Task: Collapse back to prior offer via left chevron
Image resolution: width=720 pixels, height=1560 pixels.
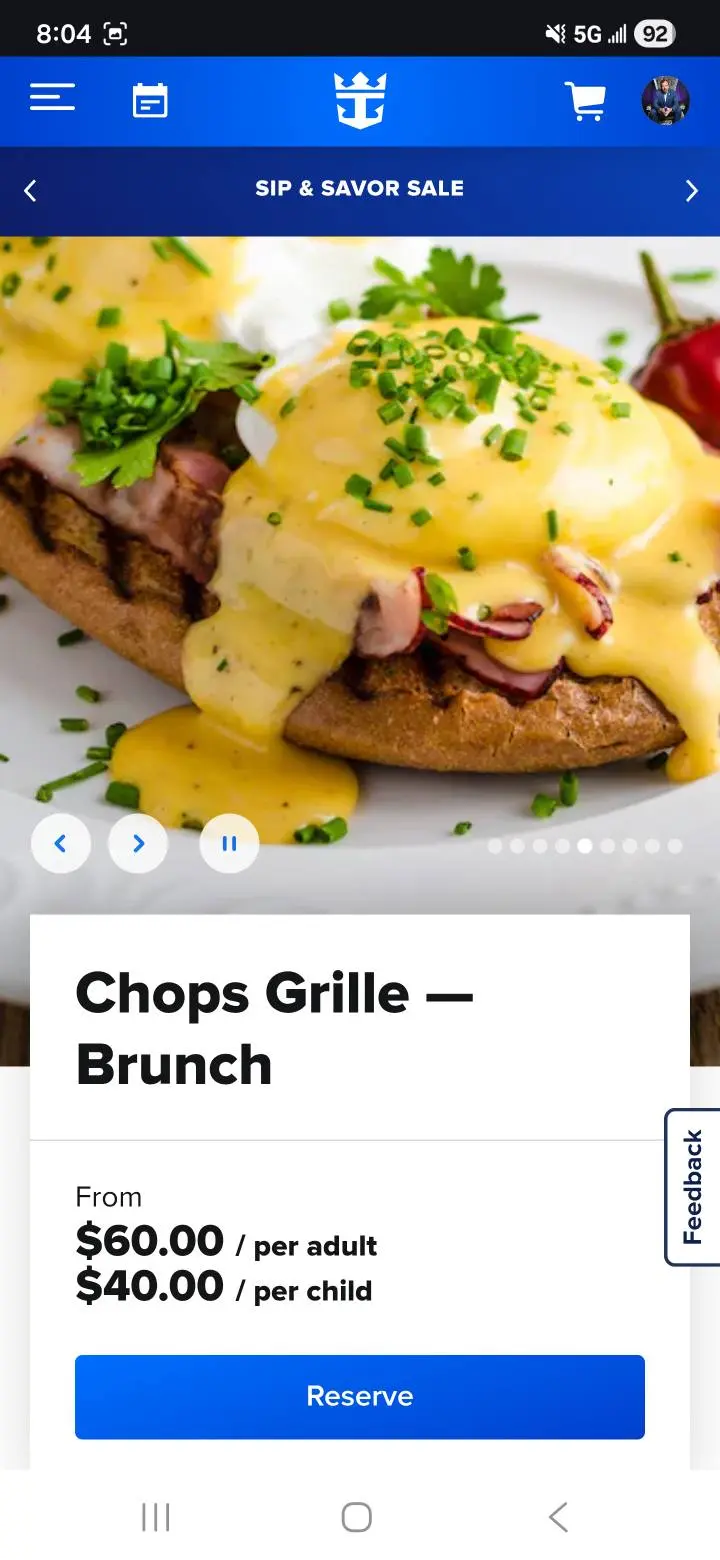Action: pos(29,190)
